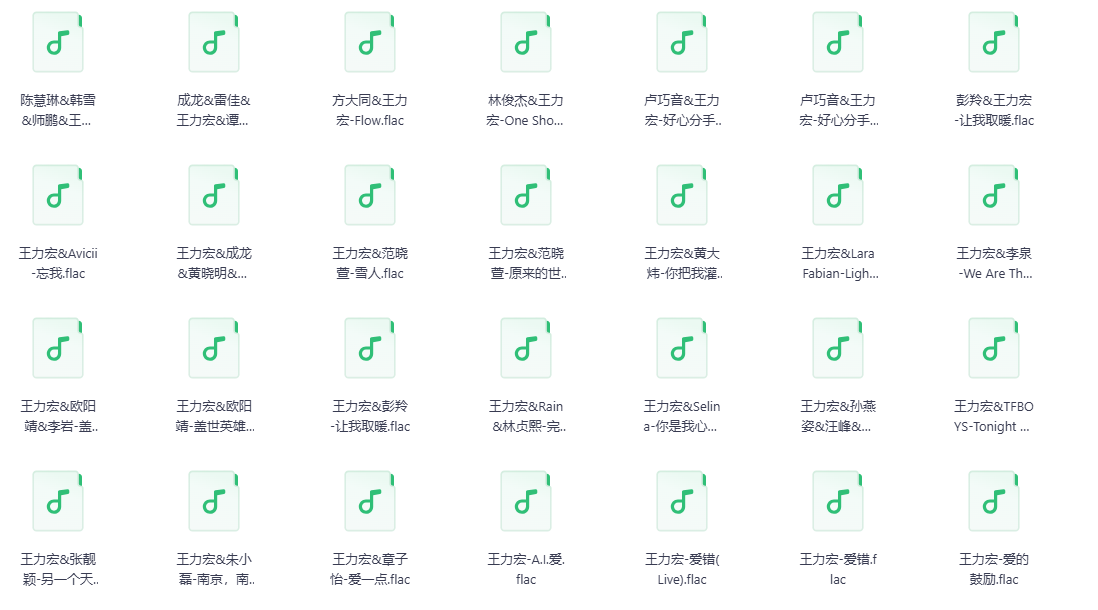The height and width of the screenshot is (610, 1098).
Task: Open 王力宏&Avicii-忘我.flac
Action: click(x=58, y=196)
